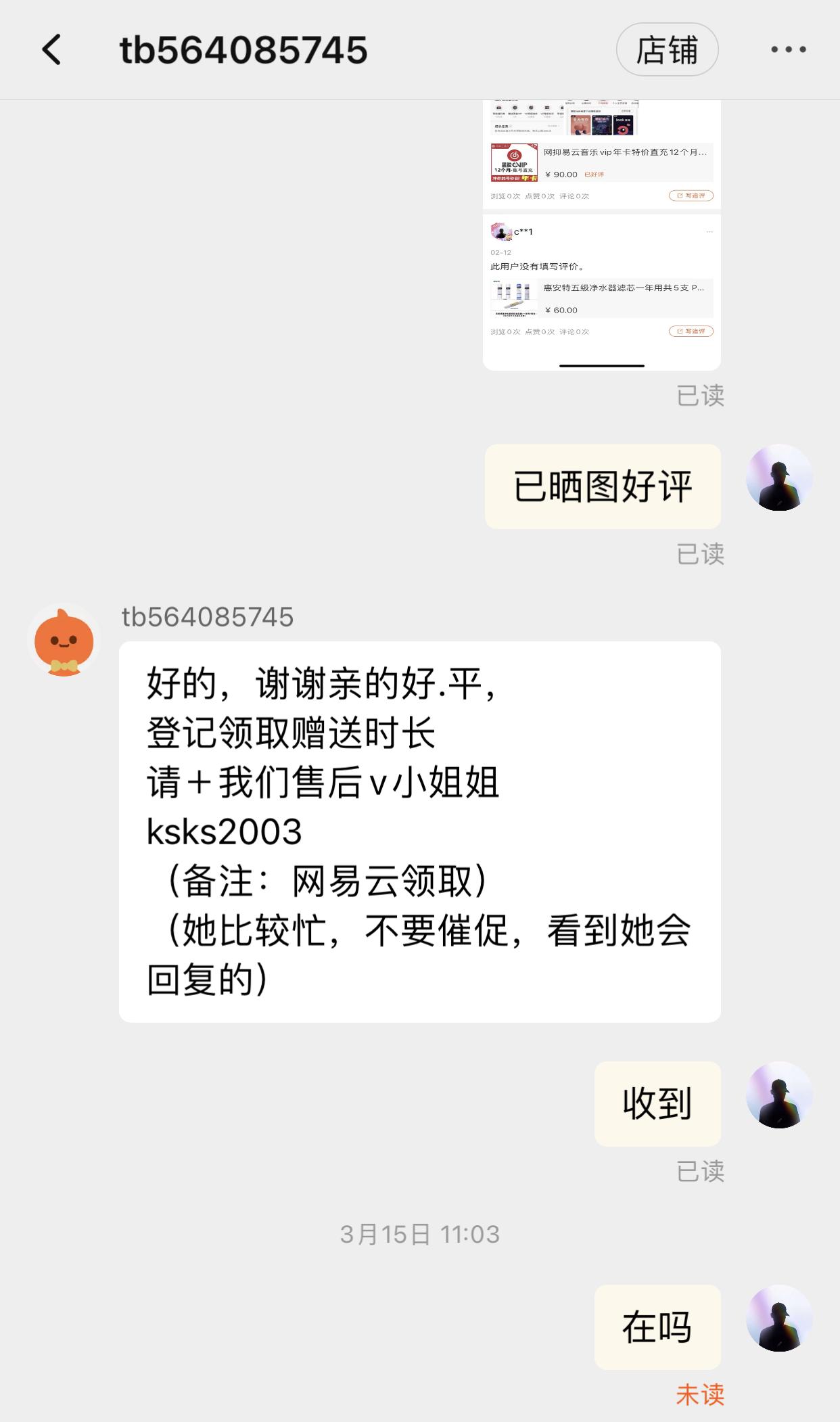Image resolution: width=840 pixels, height=1422 pixels.
Task: Tap the 评论 count on the filter review
Action: (x=574, y=331)
